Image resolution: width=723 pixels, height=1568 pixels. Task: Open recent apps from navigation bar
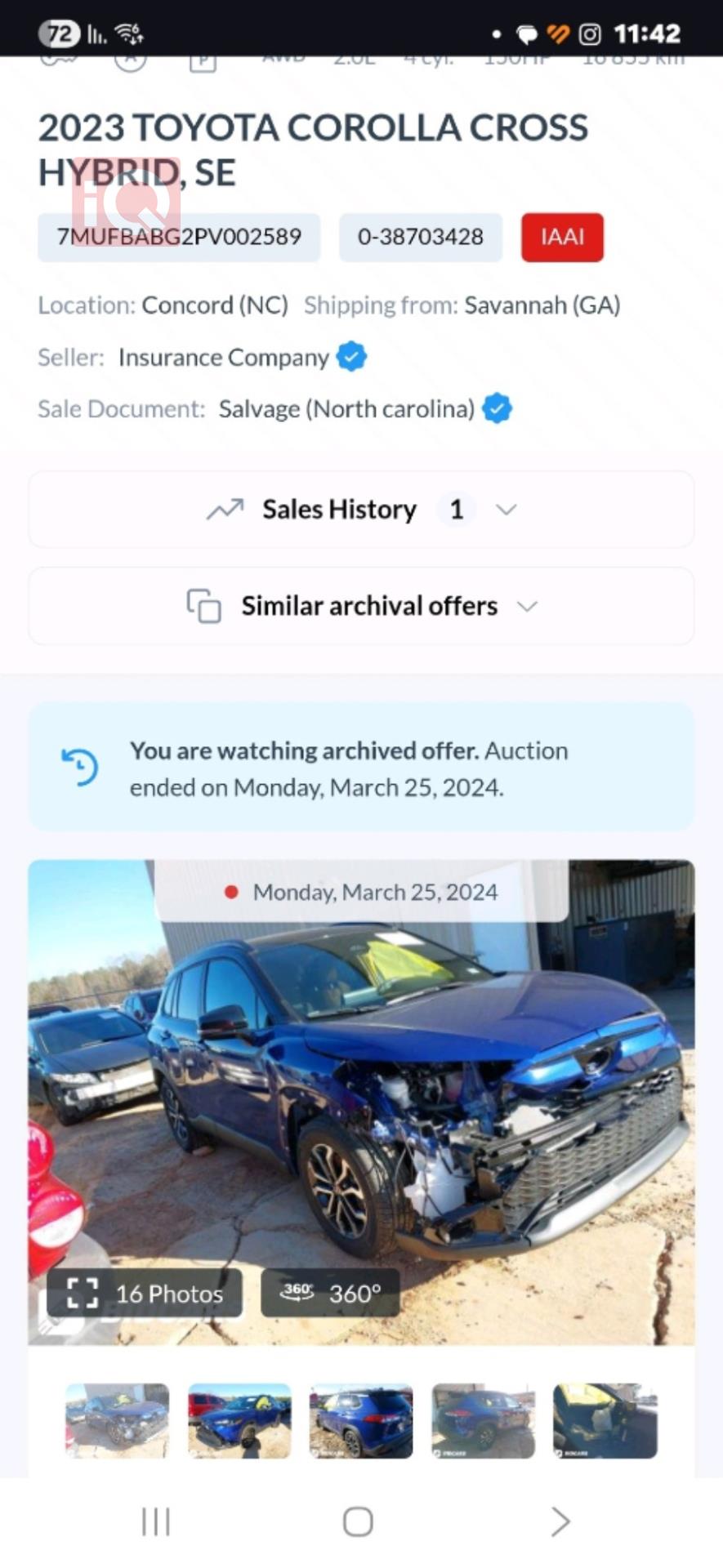click(155, 1521)
